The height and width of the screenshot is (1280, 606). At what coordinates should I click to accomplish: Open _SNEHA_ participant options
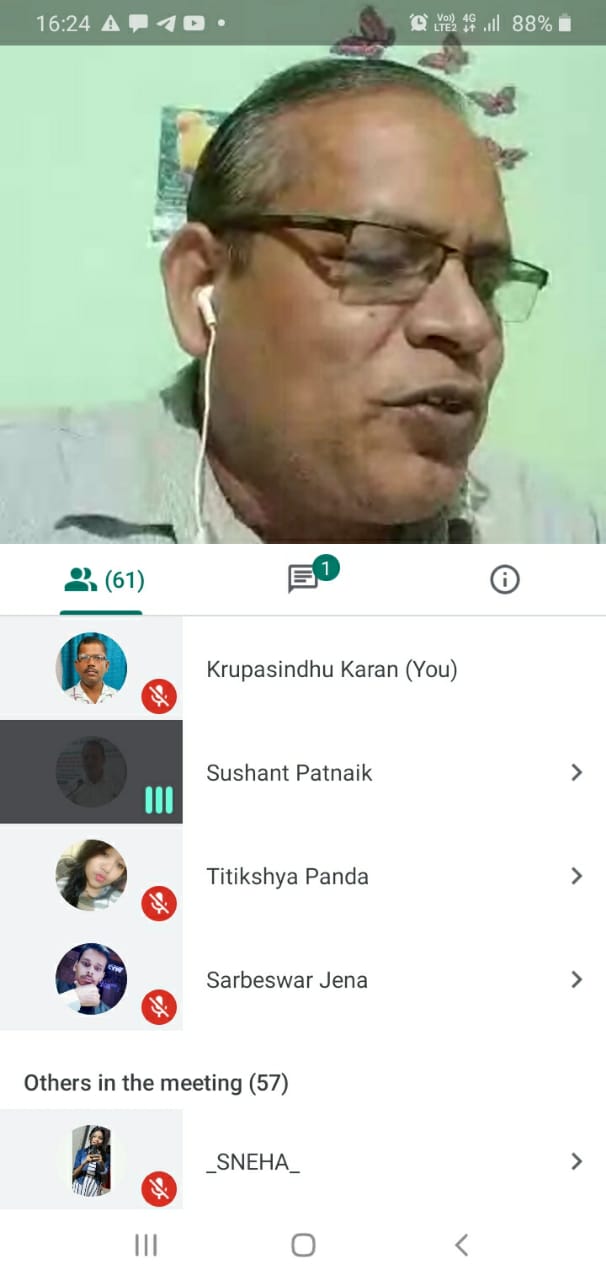pos(576,1161)
